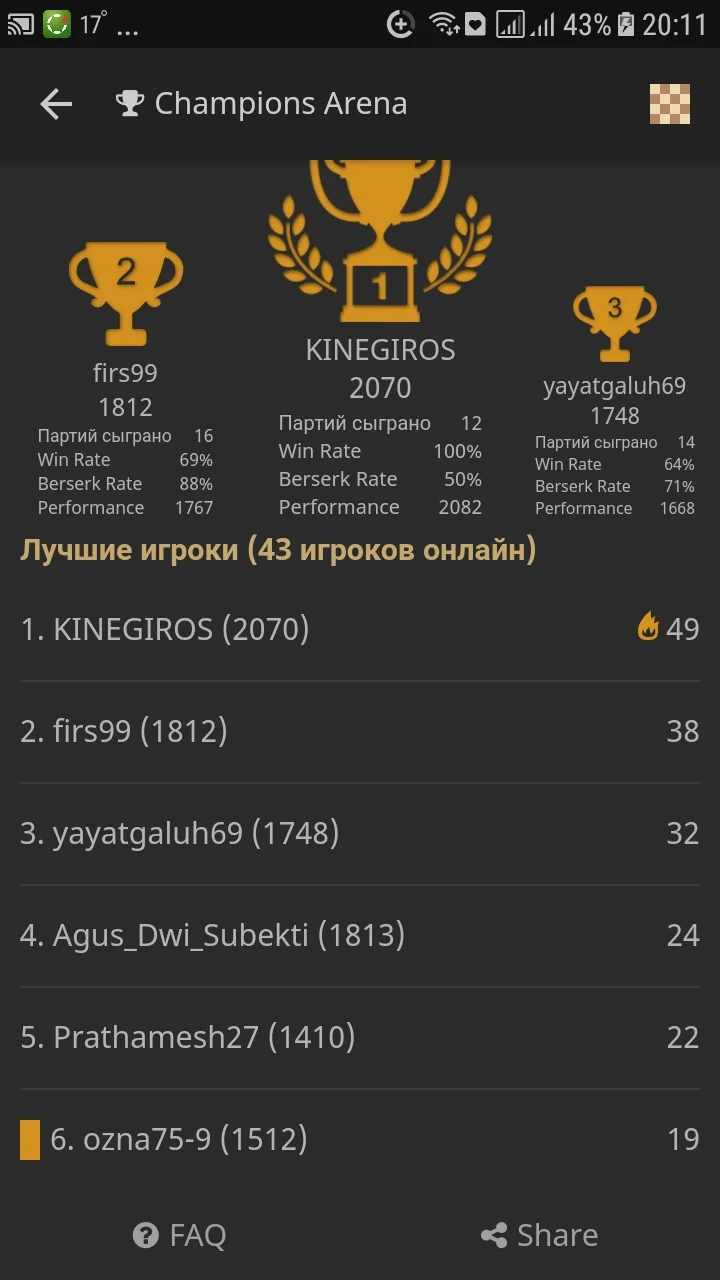
Task: Click the screen mirroring icon in status bar
Action: [x=21, y=24]
